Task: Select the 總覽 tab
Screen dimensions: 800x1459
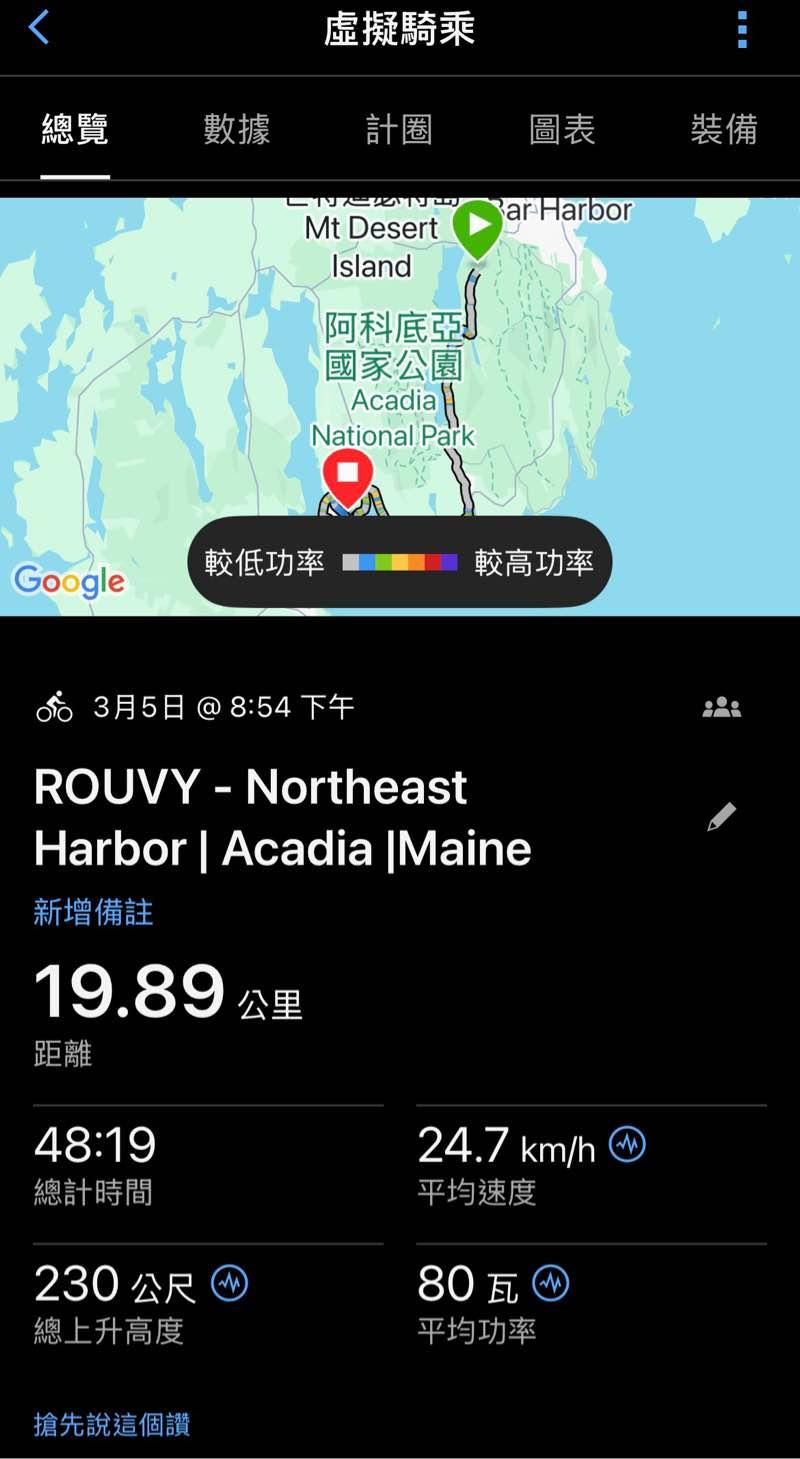Action: pyautogui.click(x=75, y=130)
